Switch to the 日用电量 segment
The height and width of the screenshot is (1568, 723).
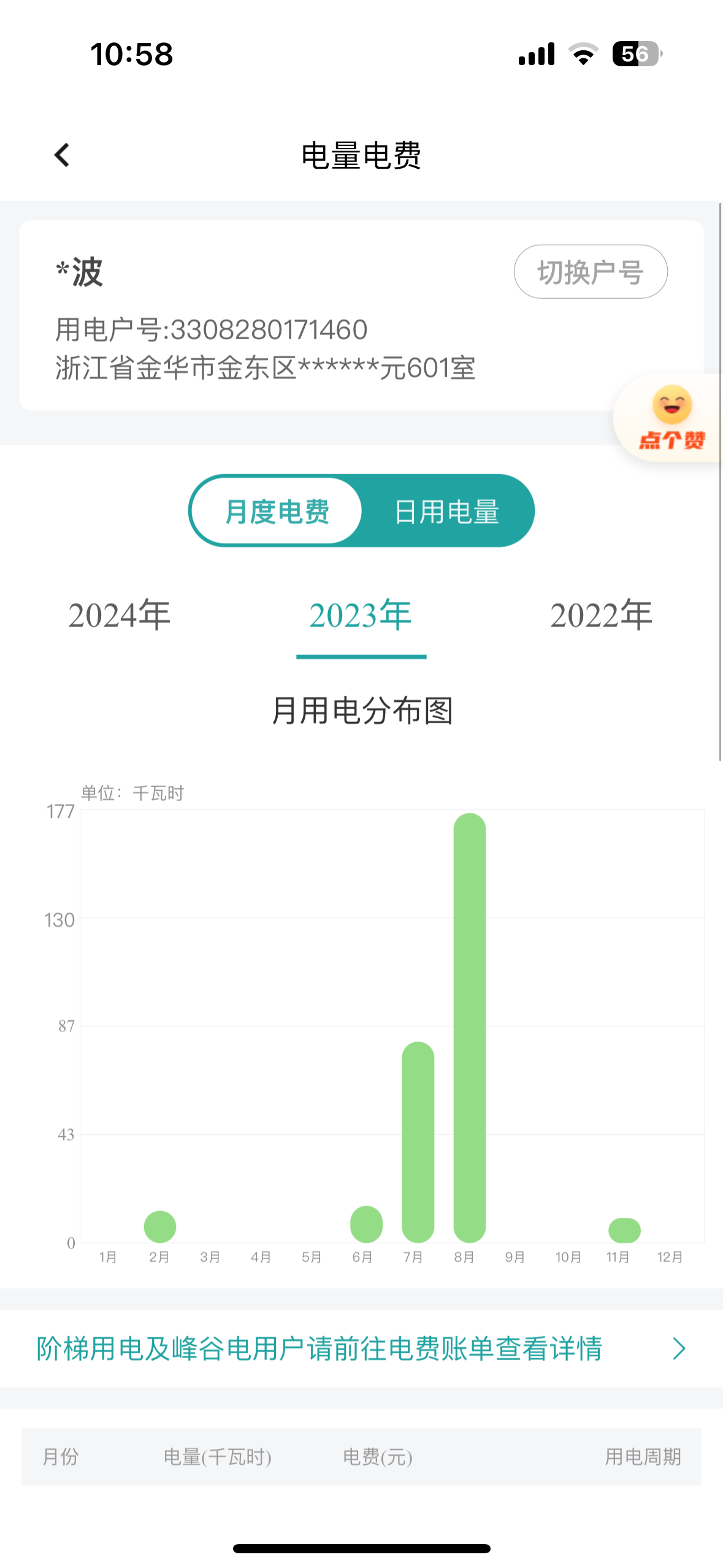click(x=446, y=511)
